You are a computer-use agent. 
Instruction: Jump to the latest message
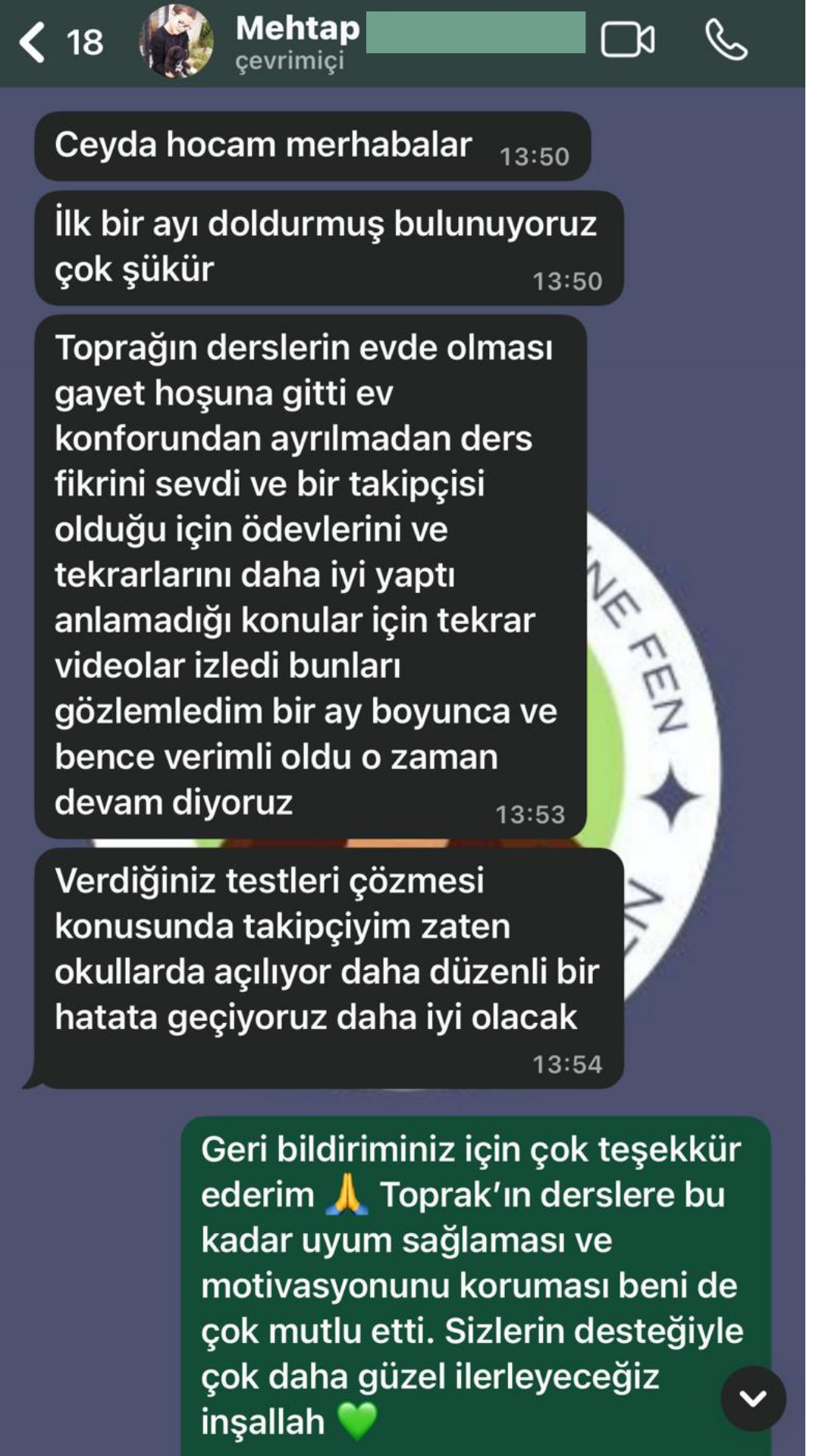pos(753,1398)
